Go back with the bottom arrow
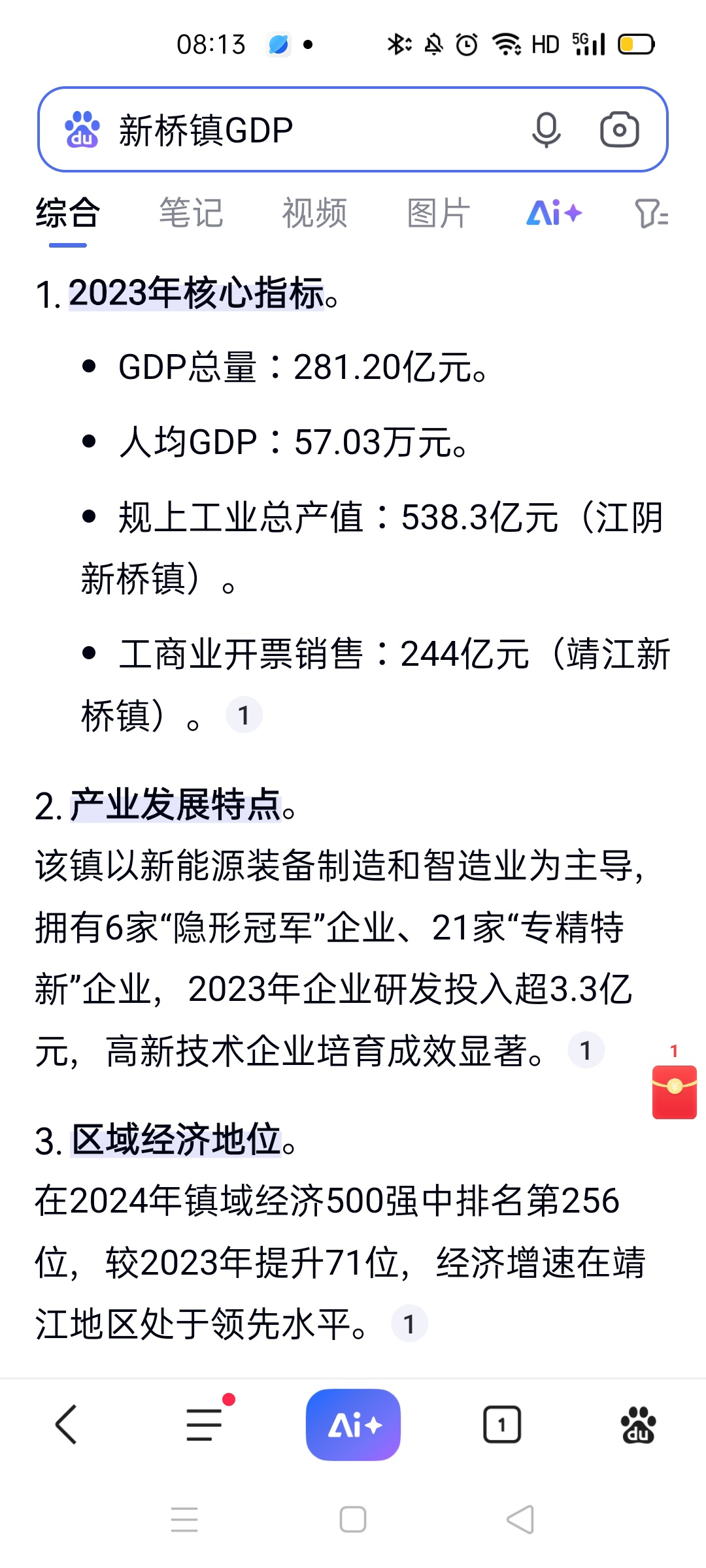706x1568 pixels. pos(66,1424)
